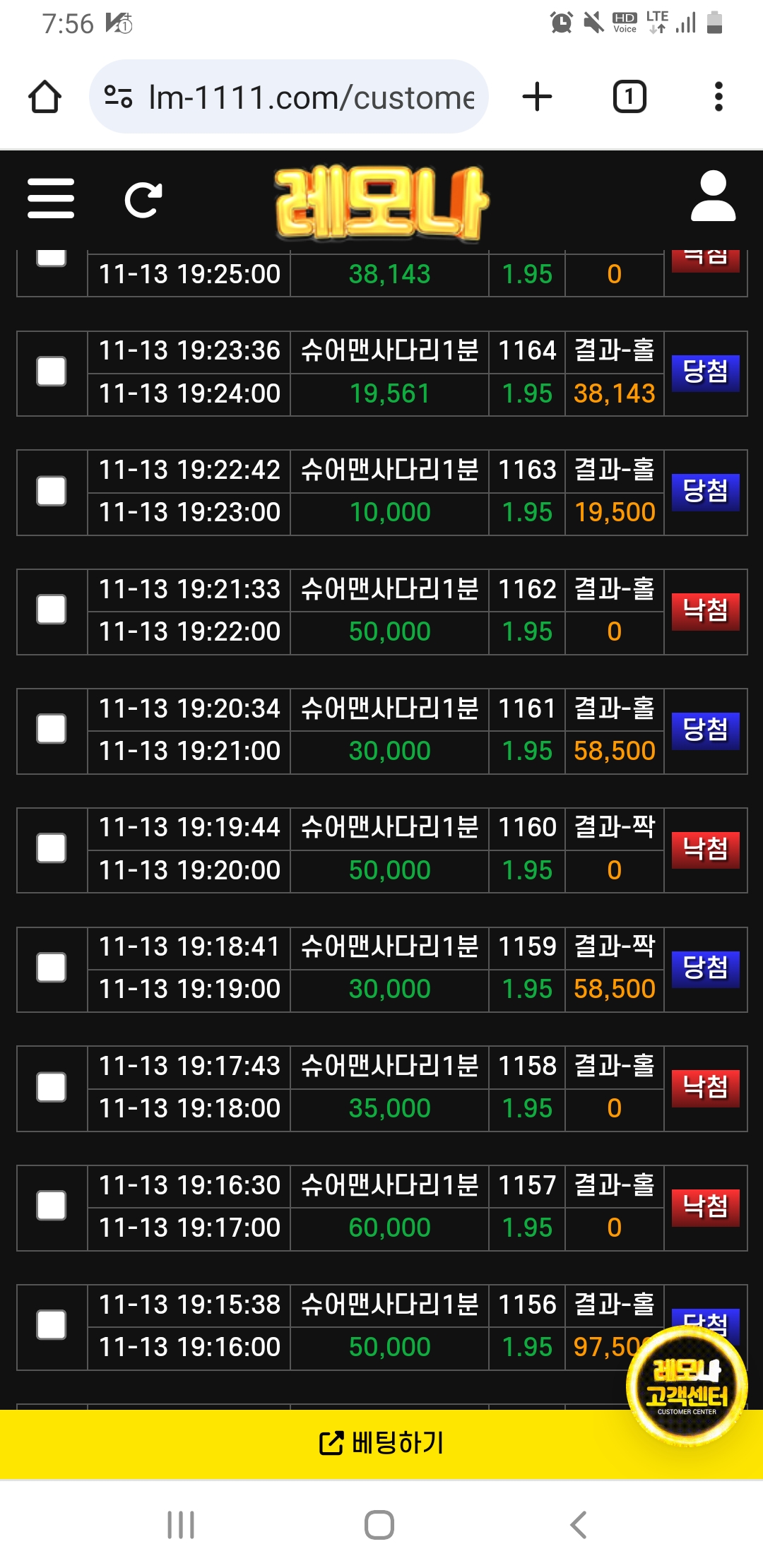Tap the 베팅하기 button
The width and height of the screenshot is (763, 1568).
pyautogui.click(x=381, y=1443)
